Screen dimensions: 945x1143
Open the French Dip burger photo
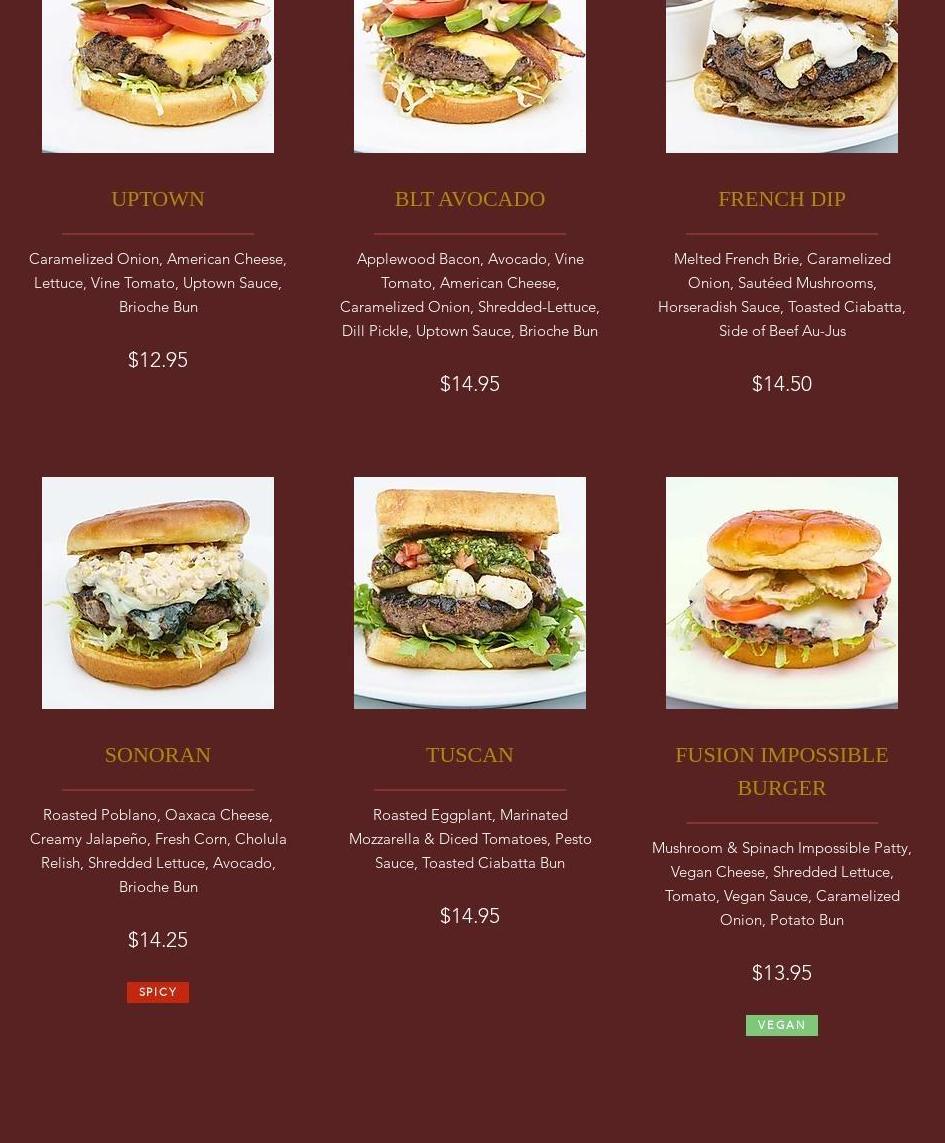click(x=782, y=75)
